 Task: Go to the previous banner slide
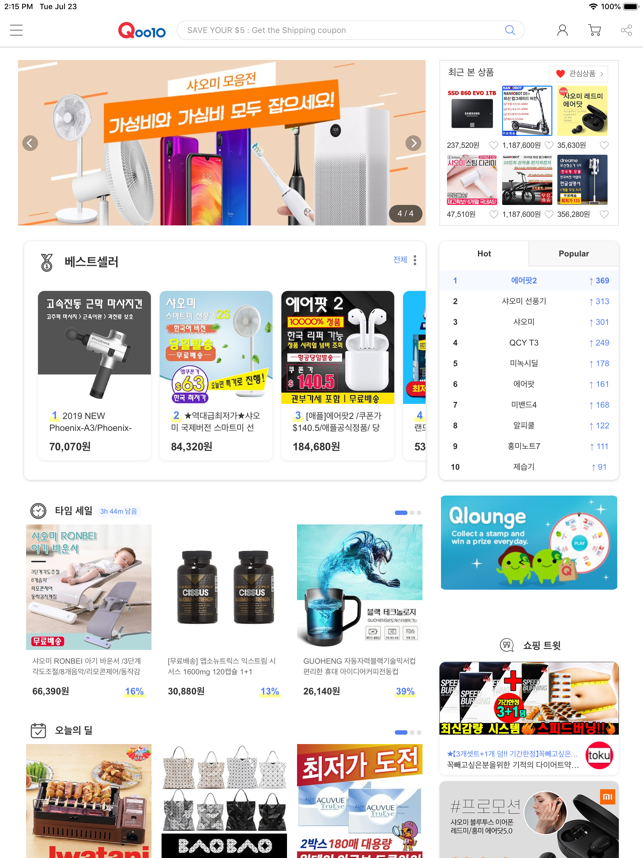(x=30, y=143)
